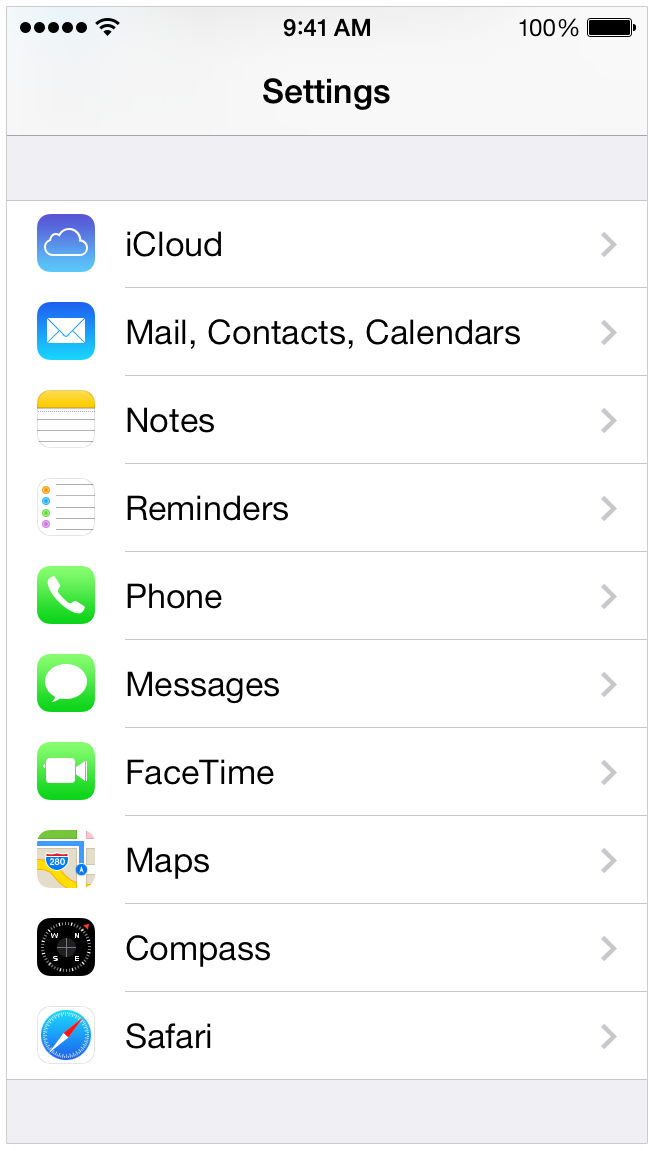This screenshot has width=655, height=1151.
Task: Open Phone settings
Action: coord(326,596)
